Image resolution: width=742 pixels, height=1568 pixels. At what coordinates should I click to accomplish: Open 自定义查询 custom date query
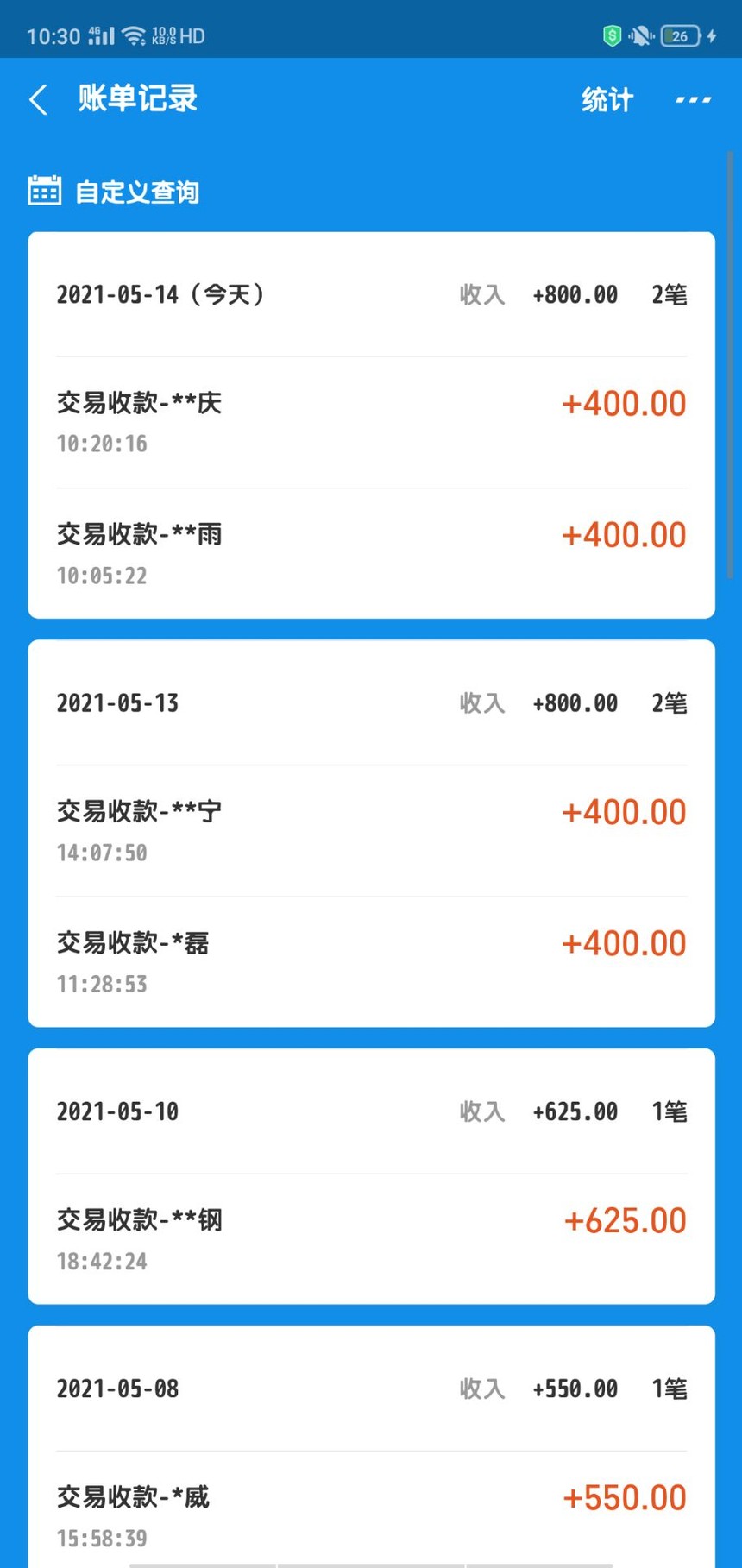coord(114,191)
